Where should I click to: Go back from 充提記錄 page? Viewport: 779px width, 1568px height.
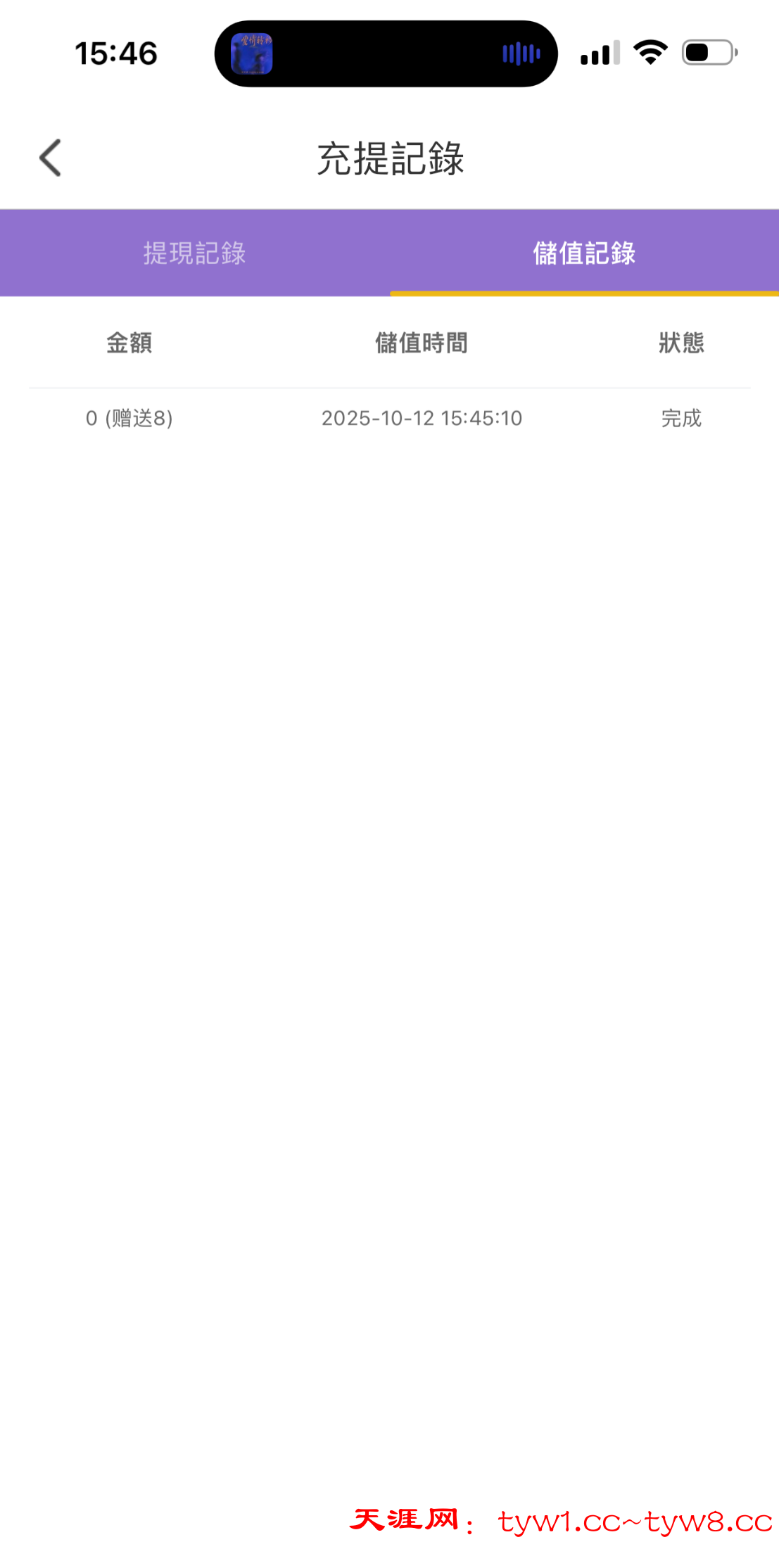(x=51, y=158)
